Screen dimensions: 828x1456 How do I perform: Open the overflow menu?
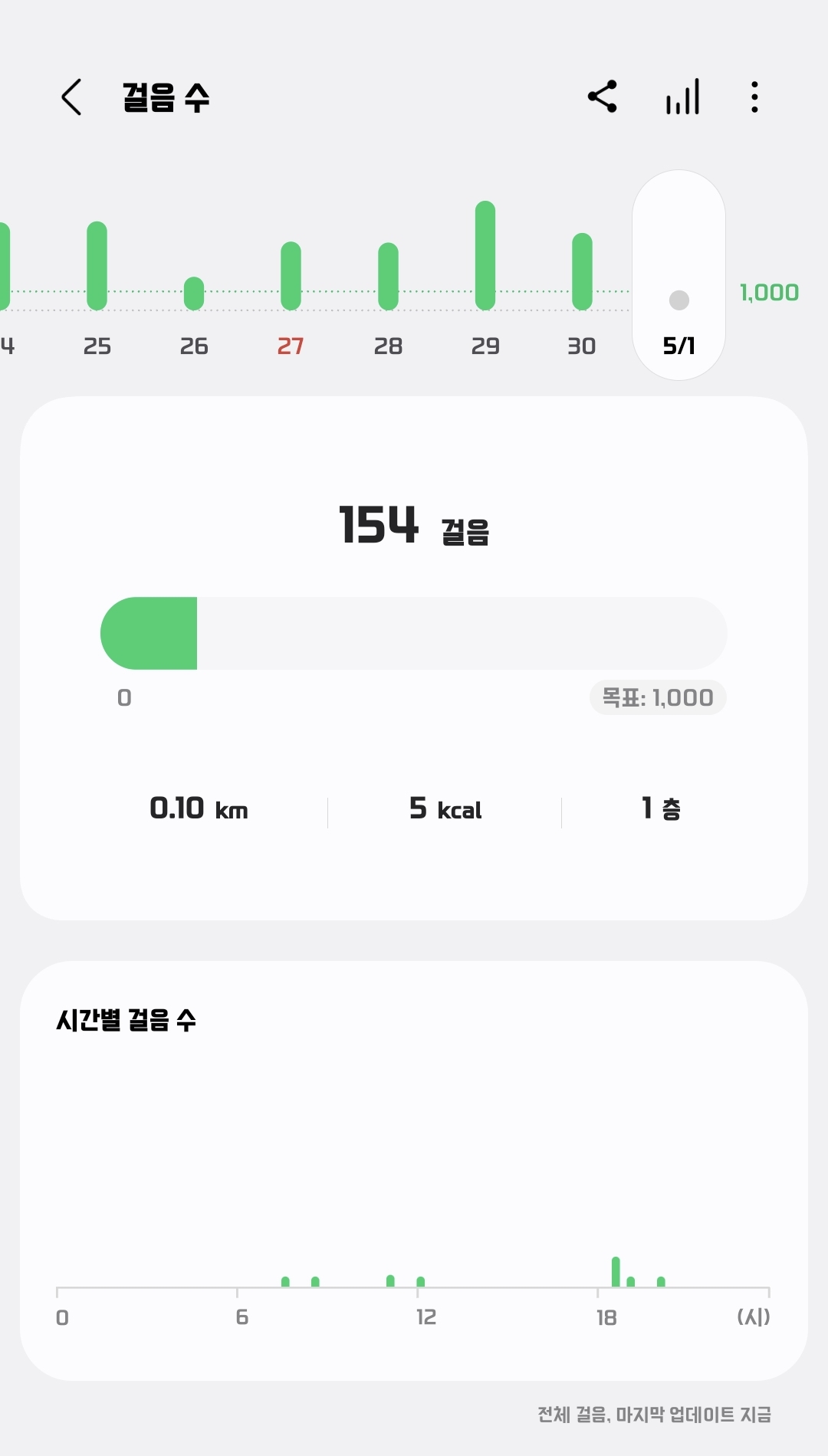tap(754, 97)
